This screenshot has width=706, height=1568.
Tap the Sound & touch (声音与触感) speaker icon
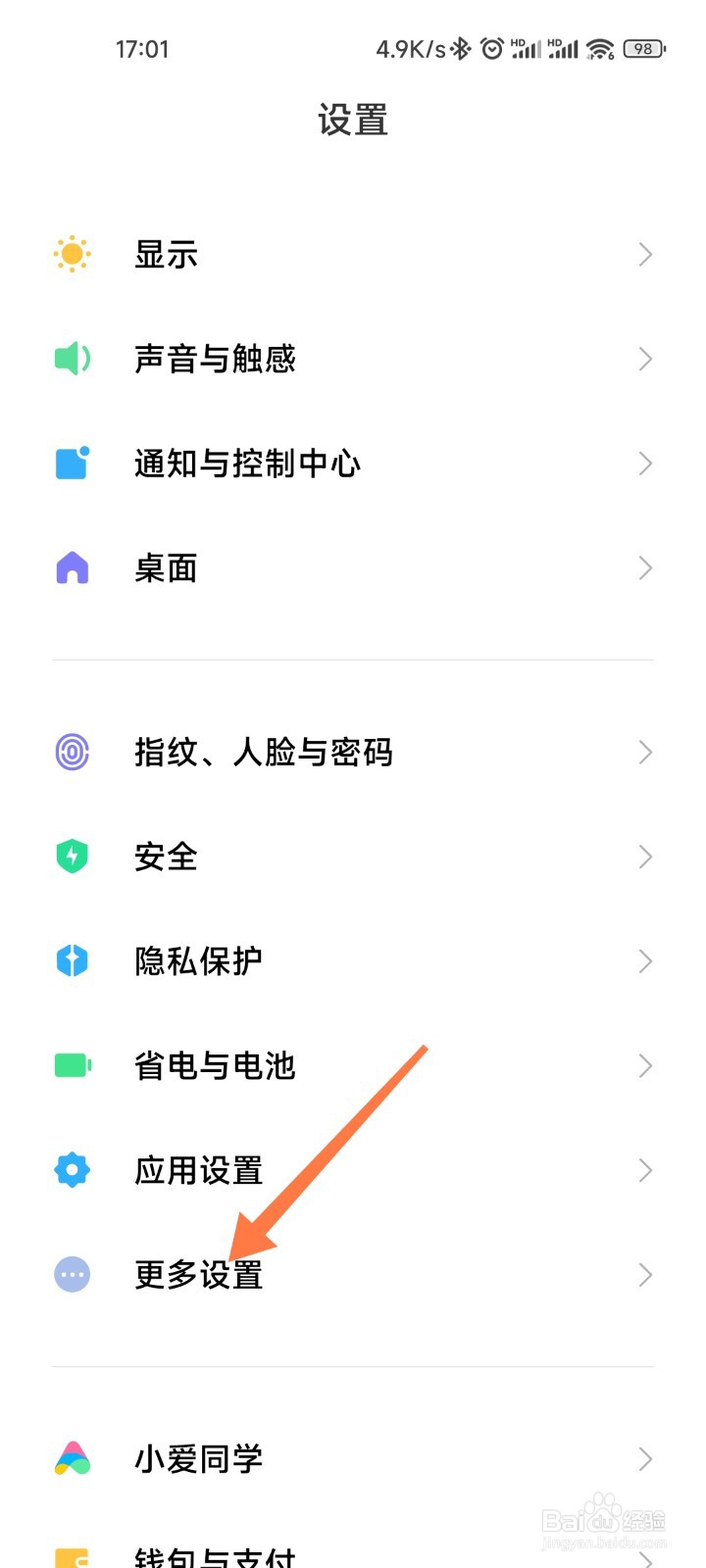pyautogui.click(x=72, y=359)
